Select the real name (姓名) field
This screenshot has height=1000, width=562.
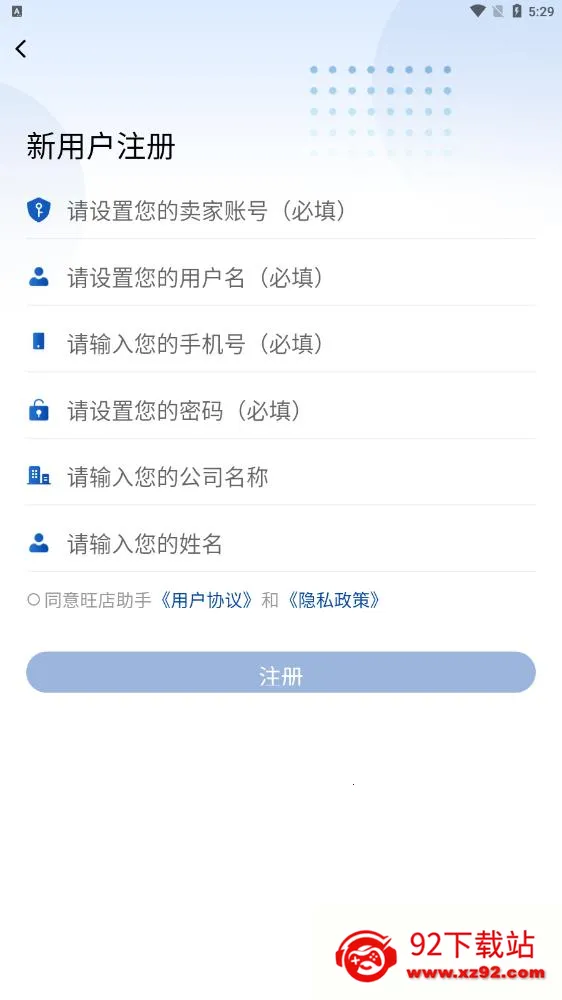281,544
